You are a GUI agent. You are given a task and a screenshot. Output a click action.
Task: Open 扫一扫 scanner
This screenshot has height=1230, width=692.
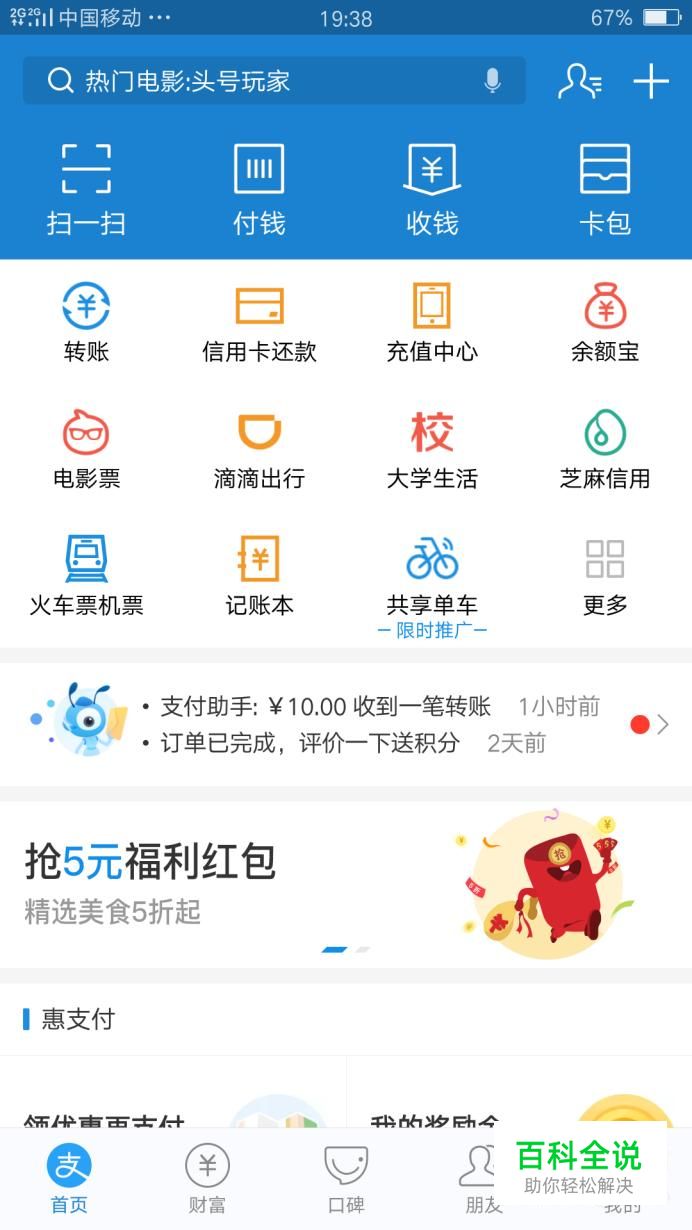(86, 189)
